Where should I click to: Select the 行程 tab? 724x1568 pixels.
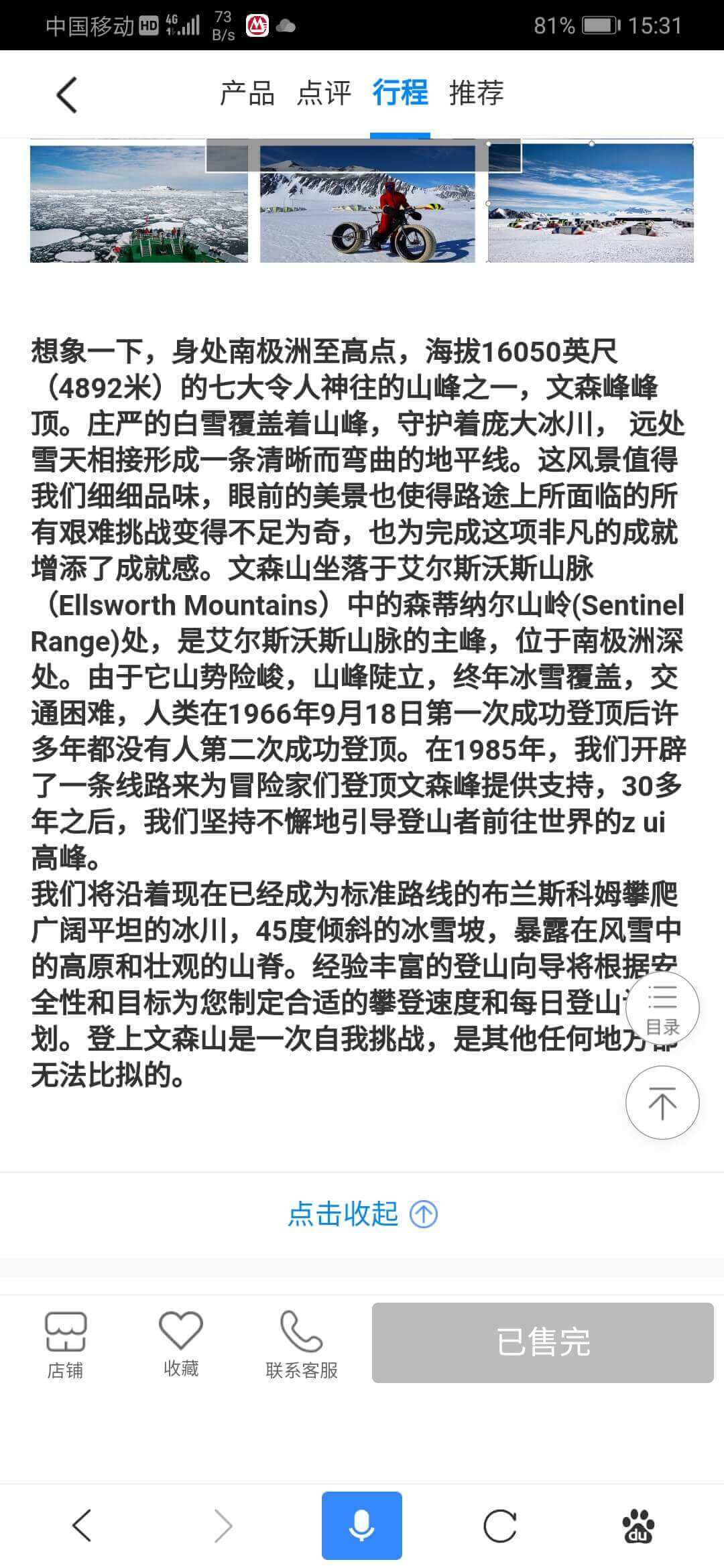click(x=400, y=93)
